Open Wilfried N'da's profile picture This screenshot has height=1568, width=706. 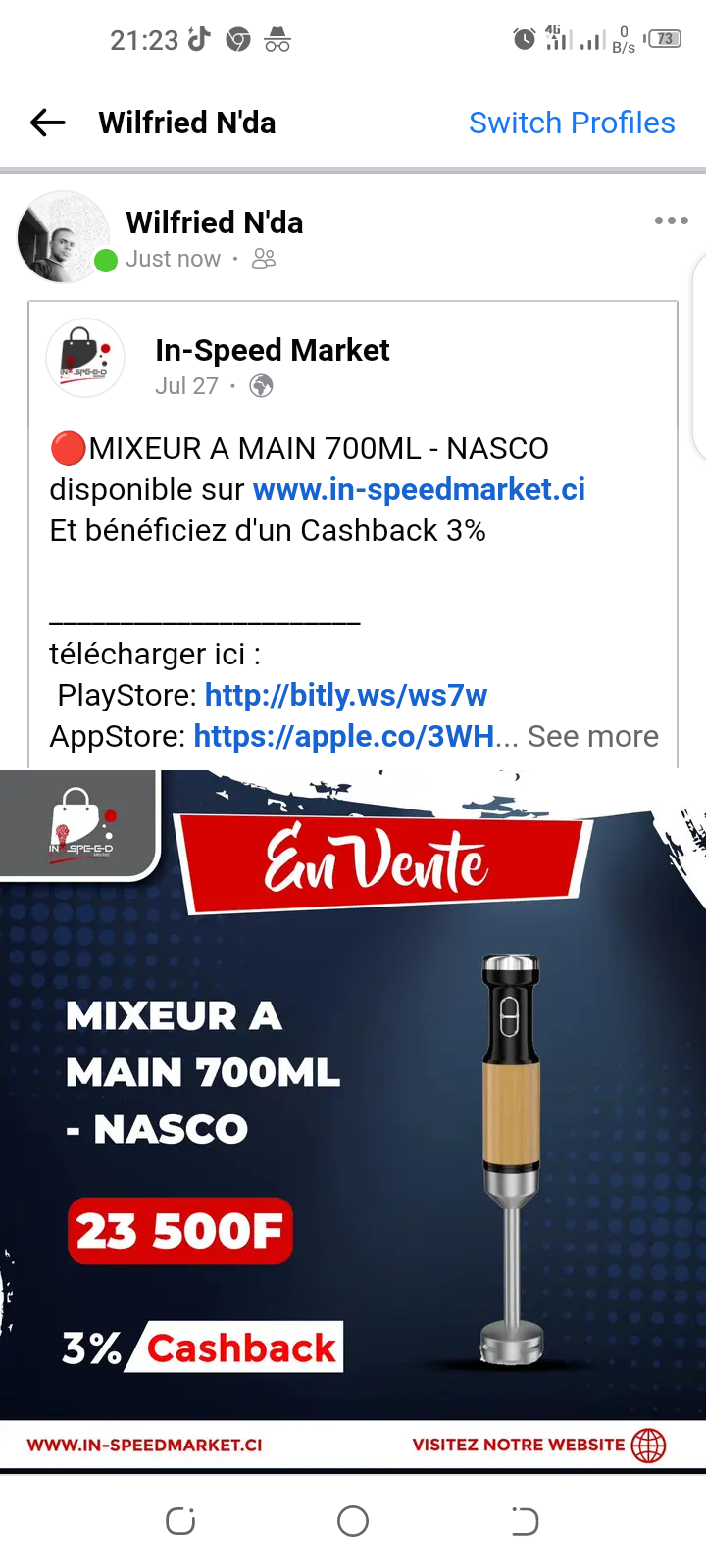click(63, 237)
